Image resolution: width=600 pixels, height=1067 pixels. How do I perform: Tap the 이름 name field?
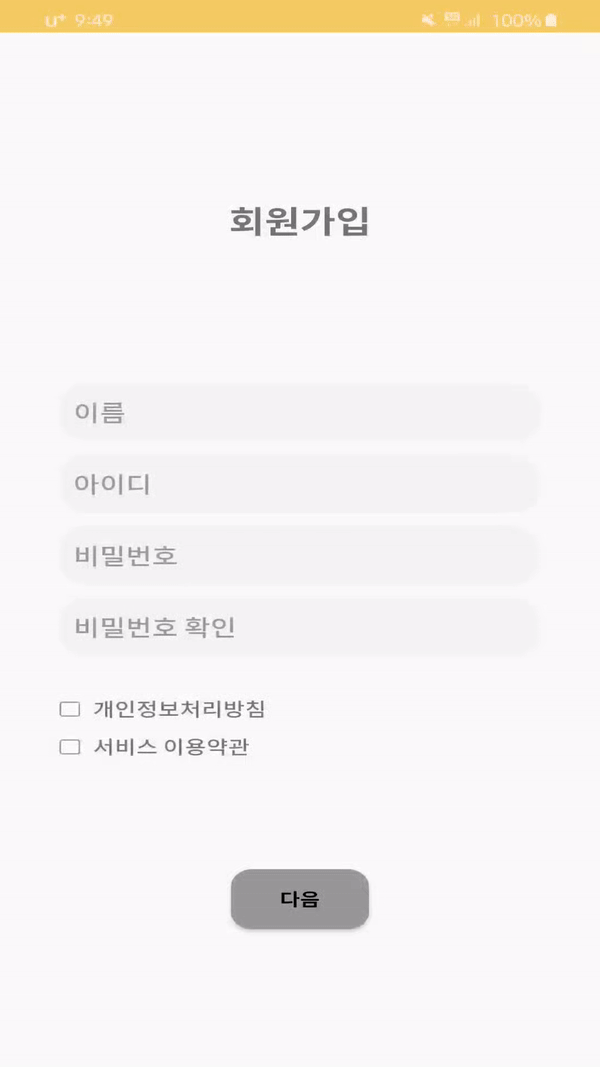click(x=300, y=412)
